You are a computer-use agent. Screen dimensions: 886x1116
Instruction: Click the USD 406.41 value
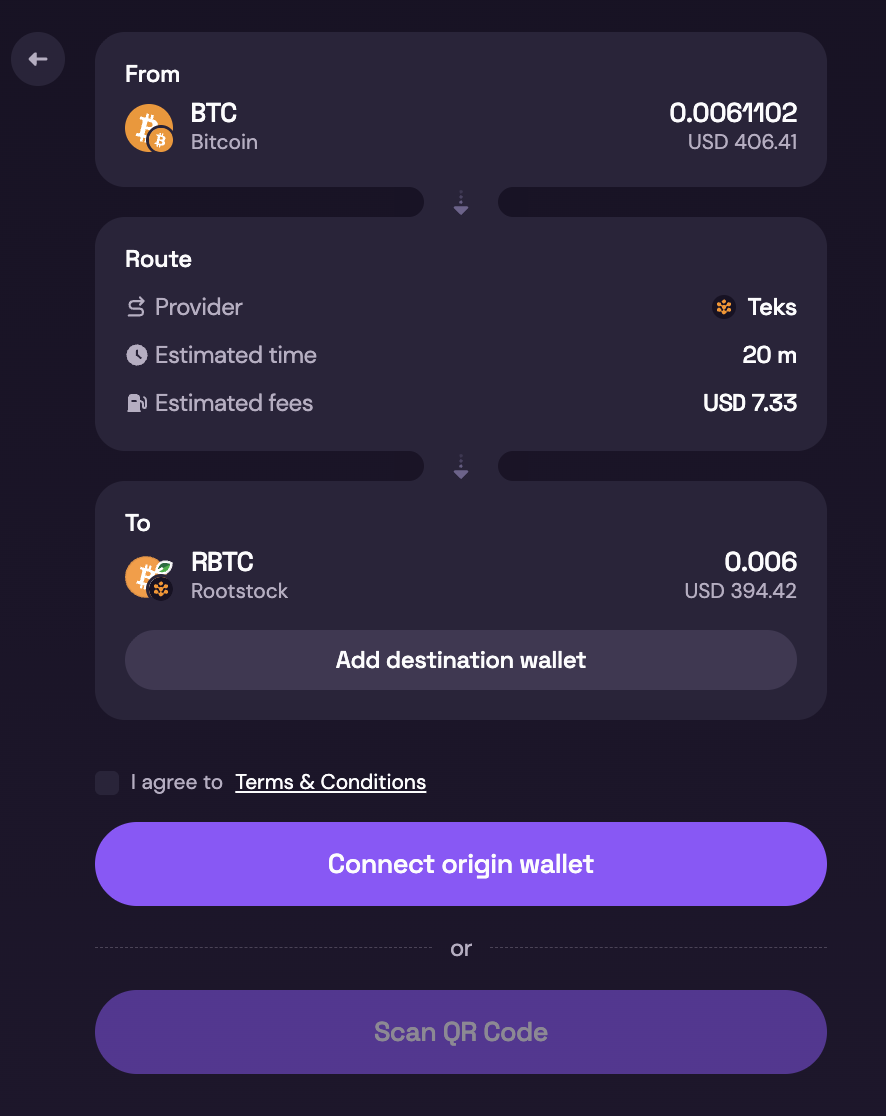742,142
